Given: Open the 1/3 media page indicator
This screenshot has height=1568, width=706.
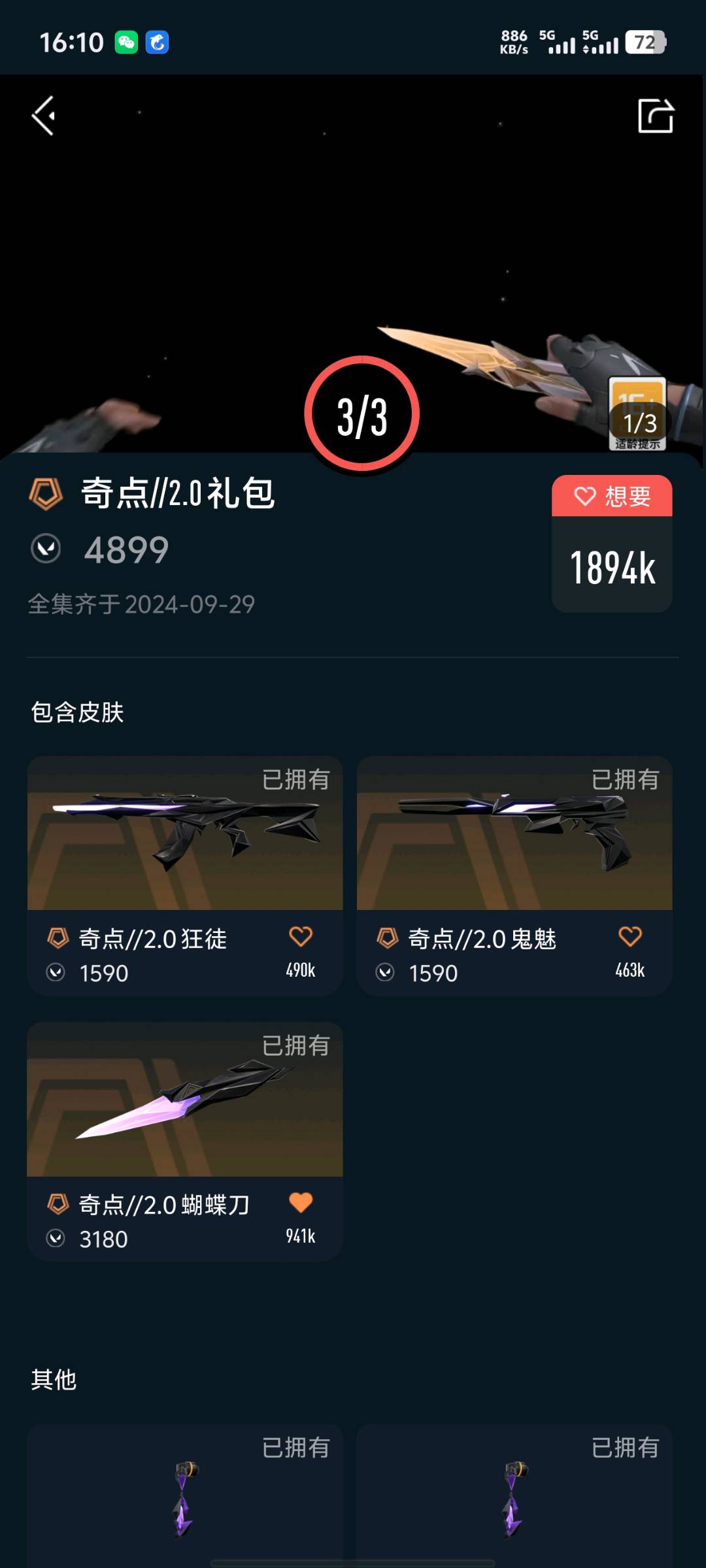Looking at the screenshot, I should [639, 423].
